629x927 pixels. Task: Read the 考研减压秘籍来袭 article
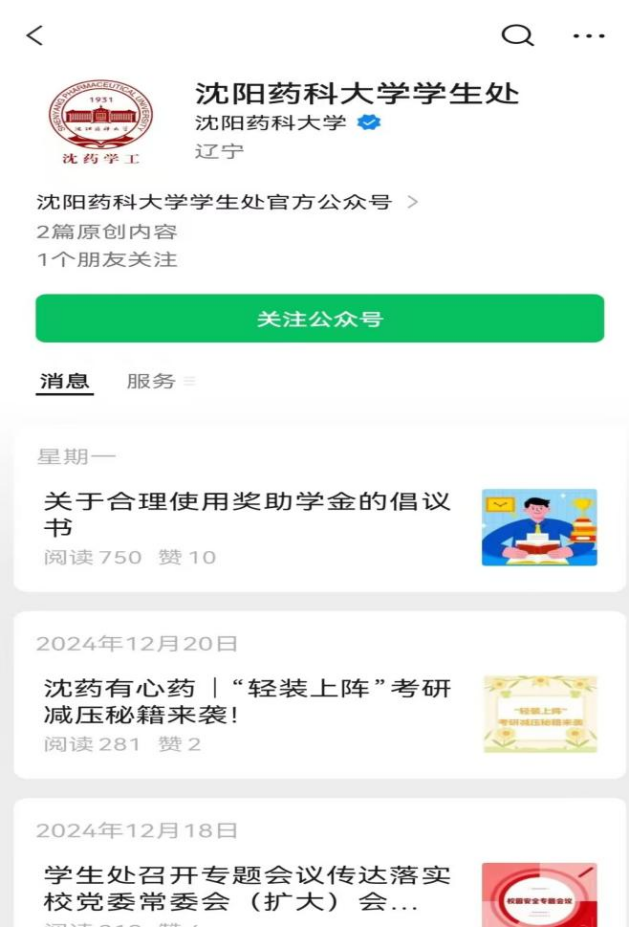tap(247, 702)
